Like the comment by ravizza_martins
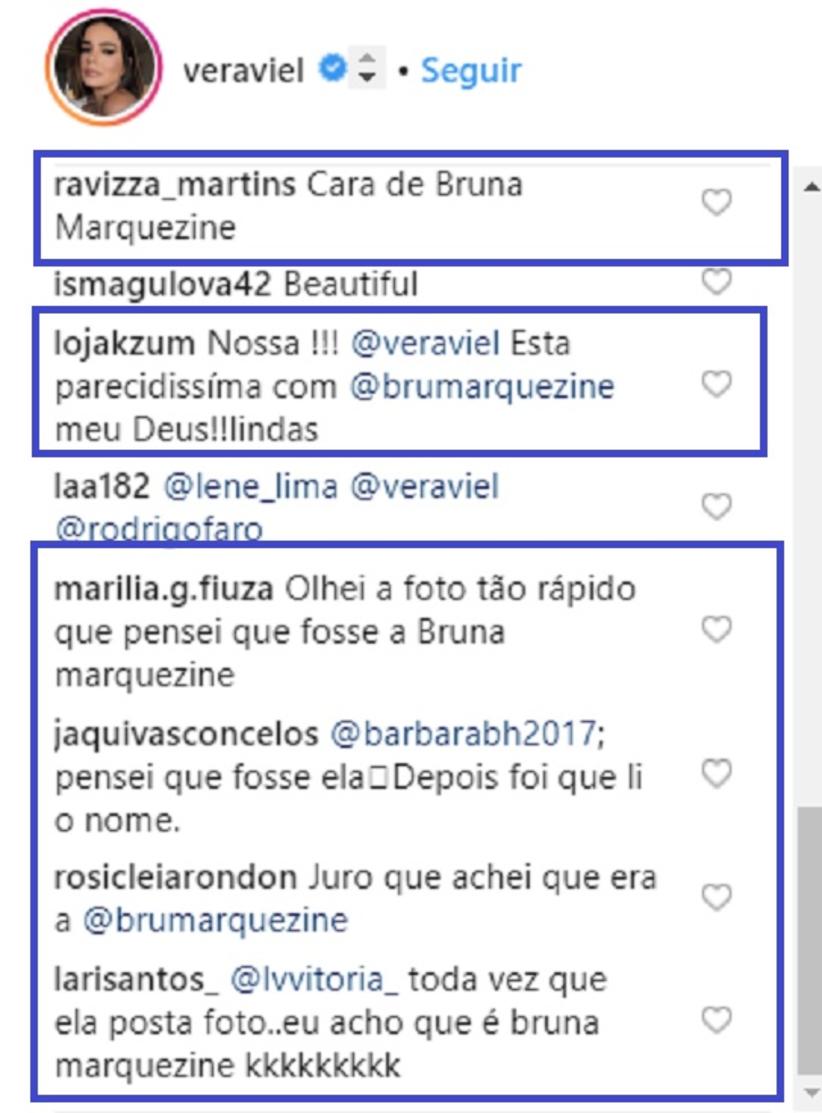The height and width of the screenshot is (1113, 822). coord(716,203)
